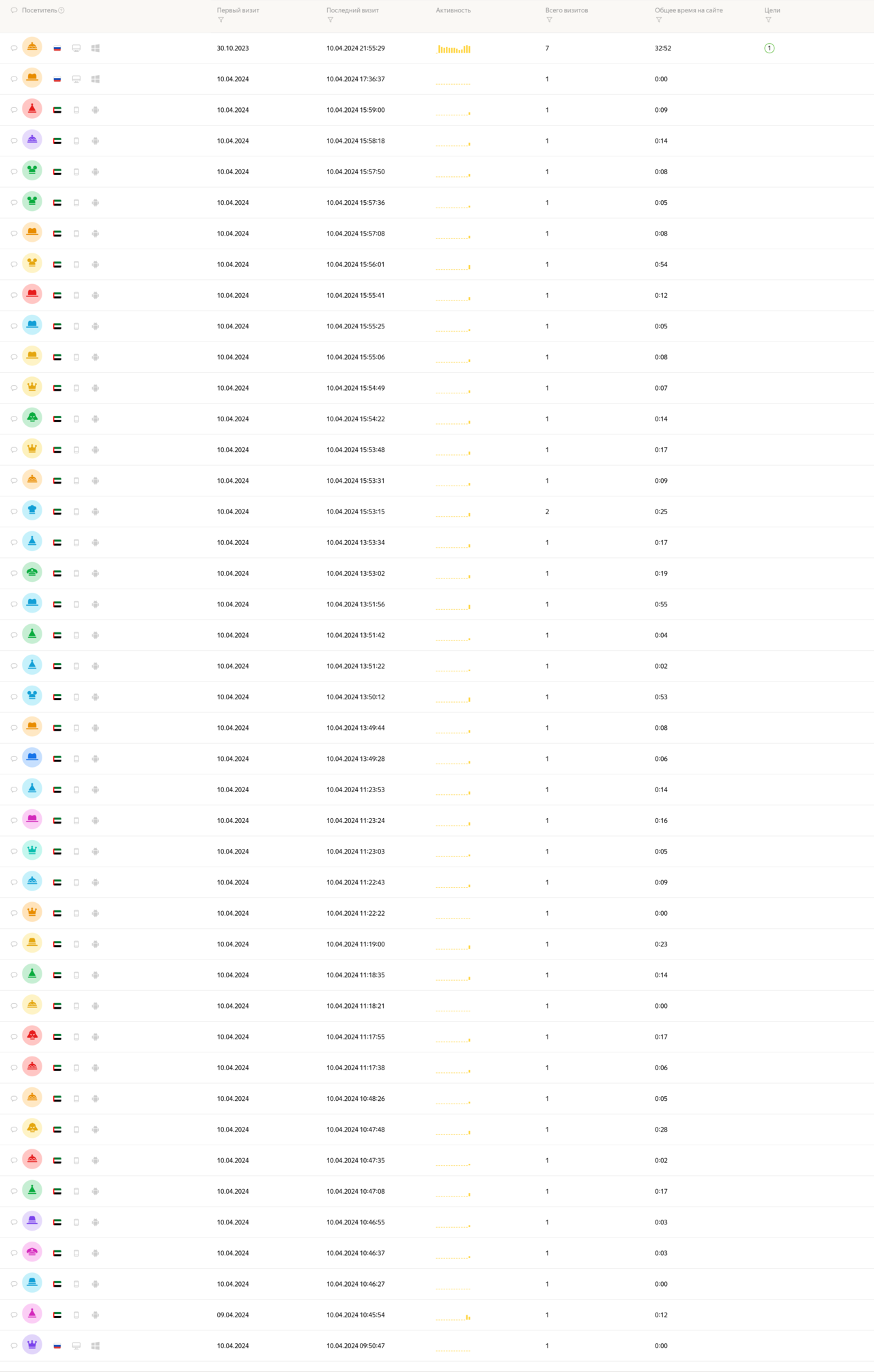
Task: Open filter for Цели column
Action: pos(768,20)
